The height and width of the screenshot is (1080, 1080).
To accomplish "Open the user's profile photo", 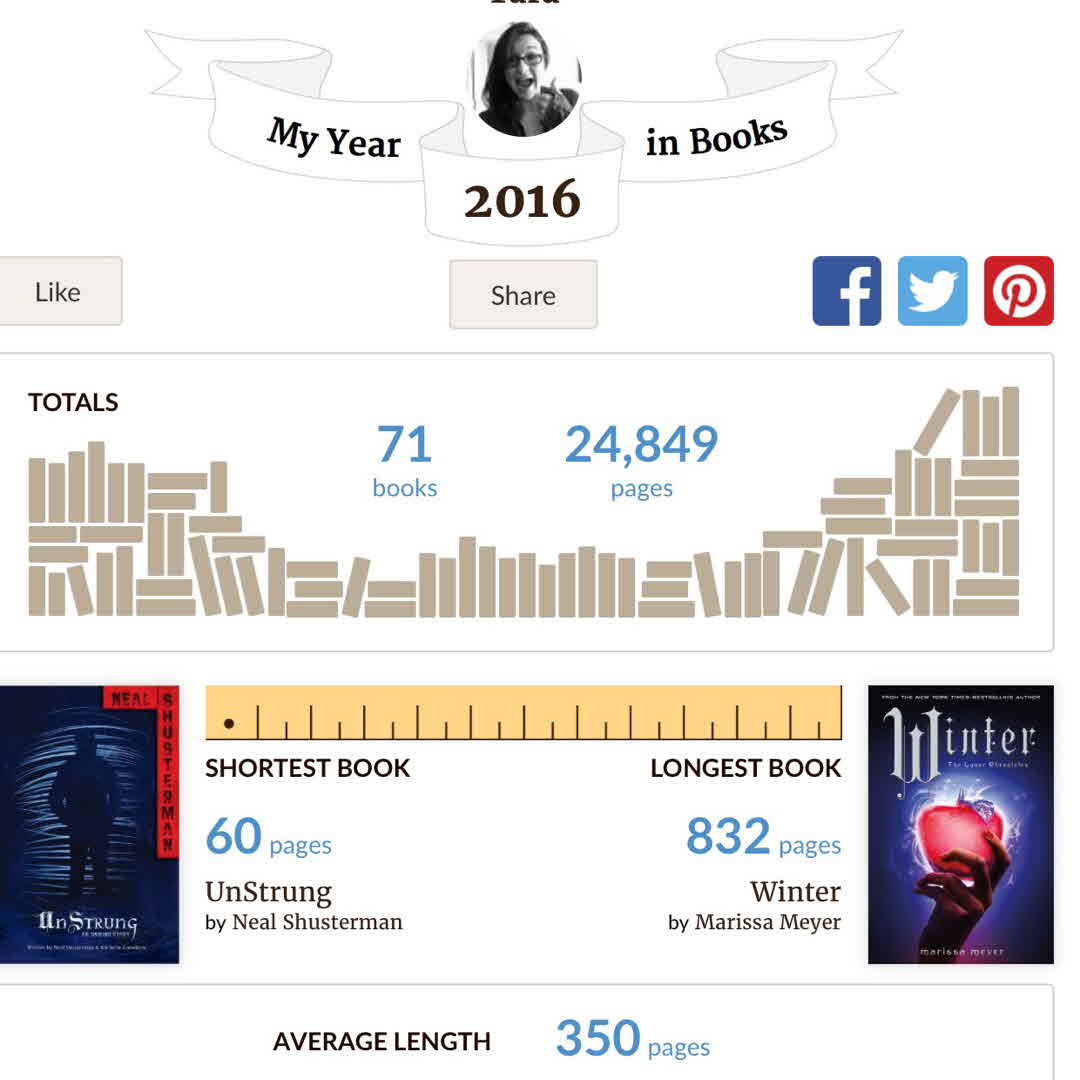I will click(x=524, y=78).
